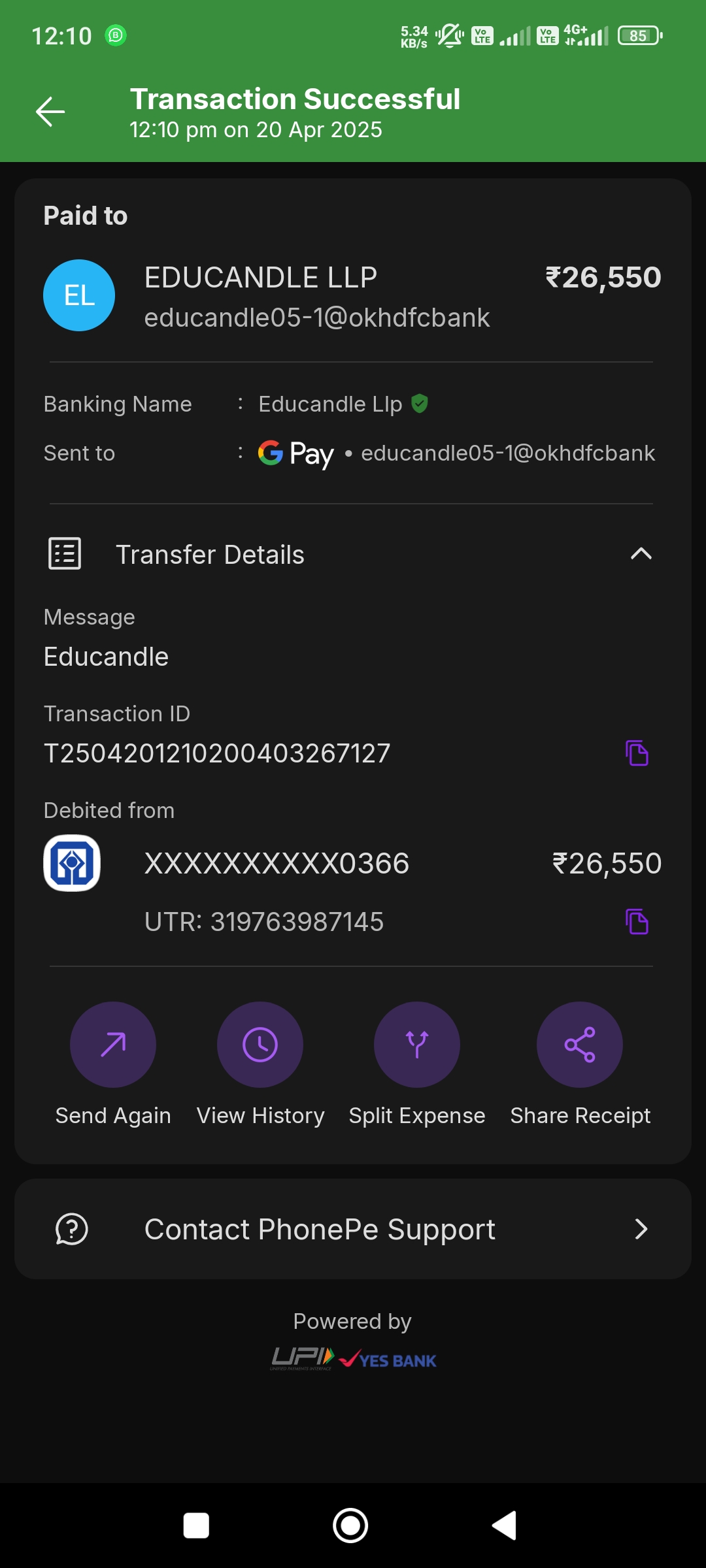The width and height of the screenshot is (706, 1568).
Task: Tap the system home button
Action: pyautogui.click(x=350, y=1526)
